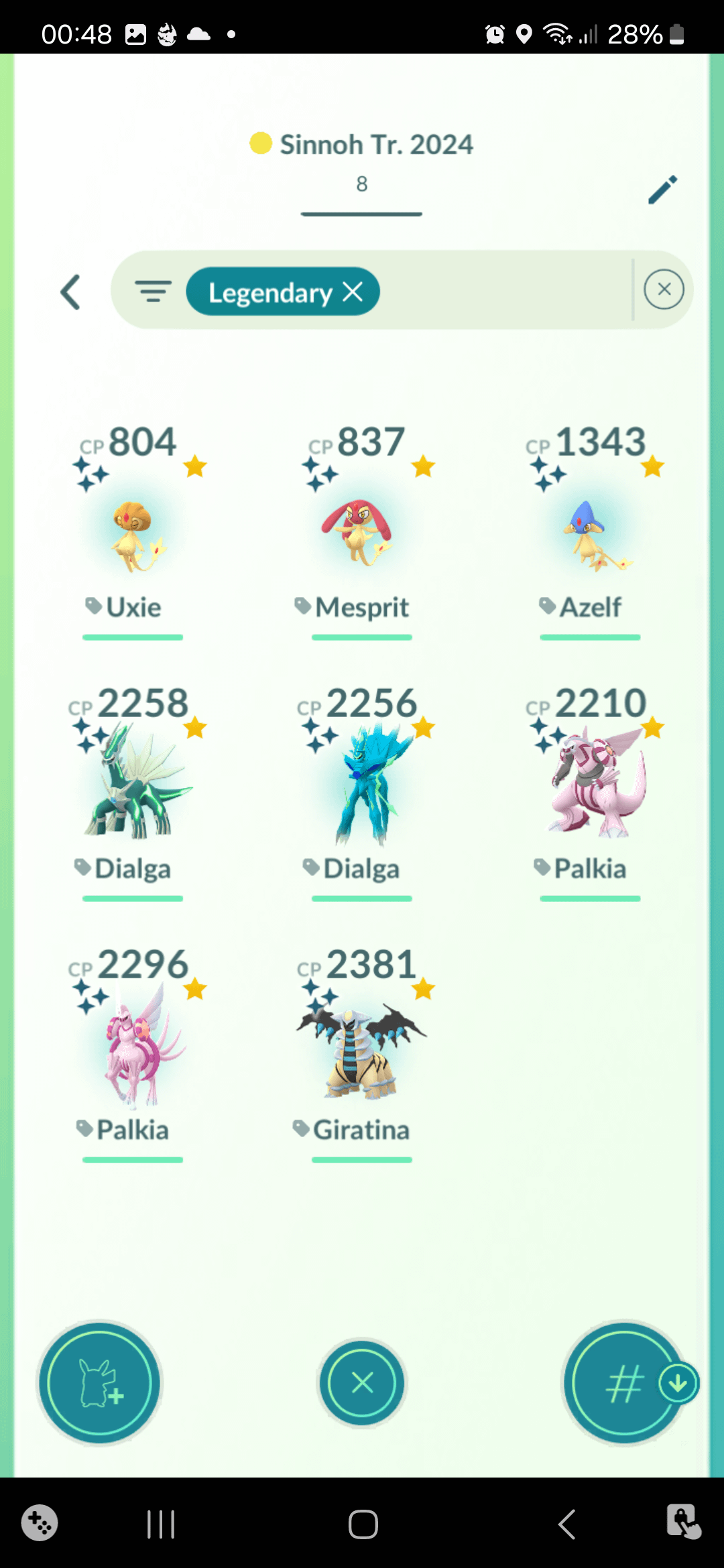Go back using the left chevron
724x1568 pixels.
coord(70,292)
